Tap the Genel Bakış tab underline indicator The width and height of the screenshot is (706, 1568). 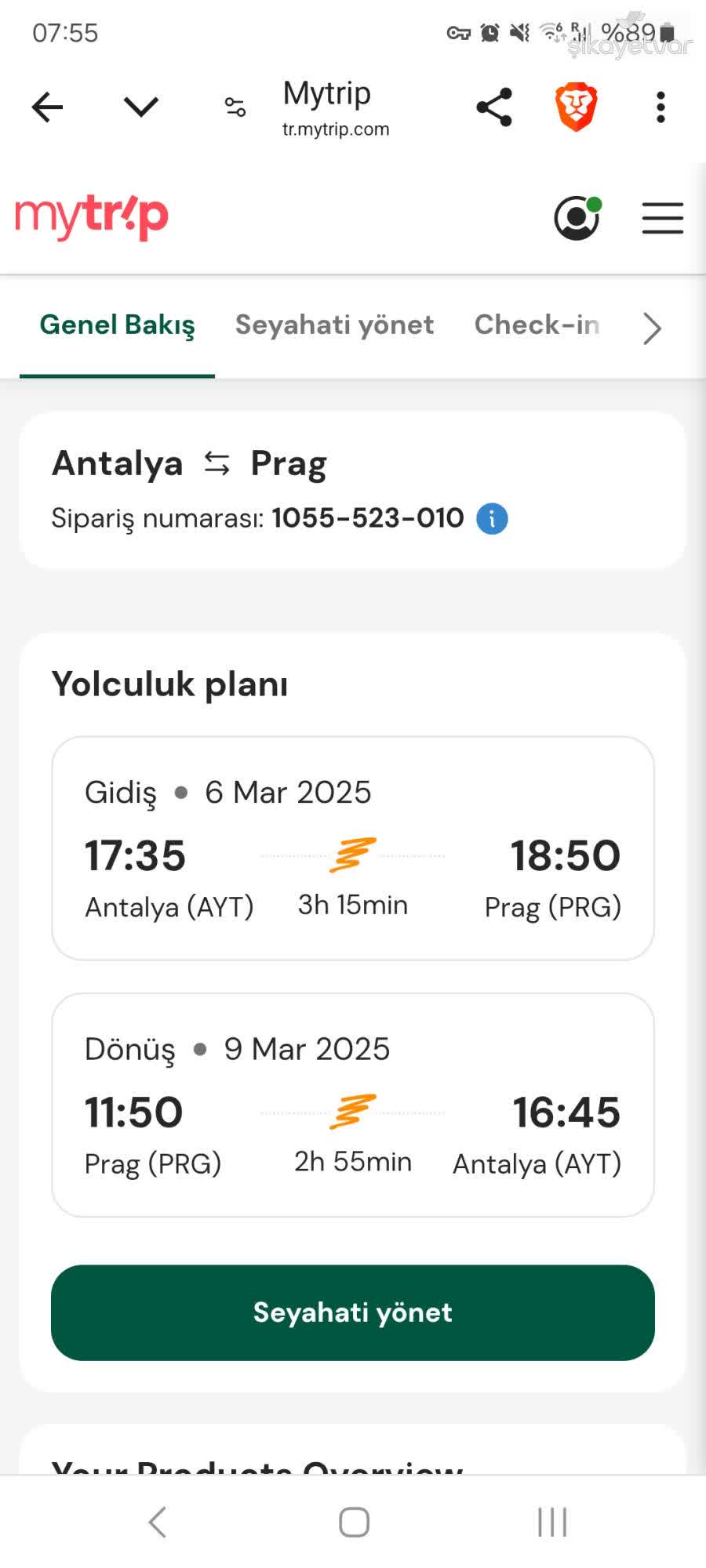point(119,378)
